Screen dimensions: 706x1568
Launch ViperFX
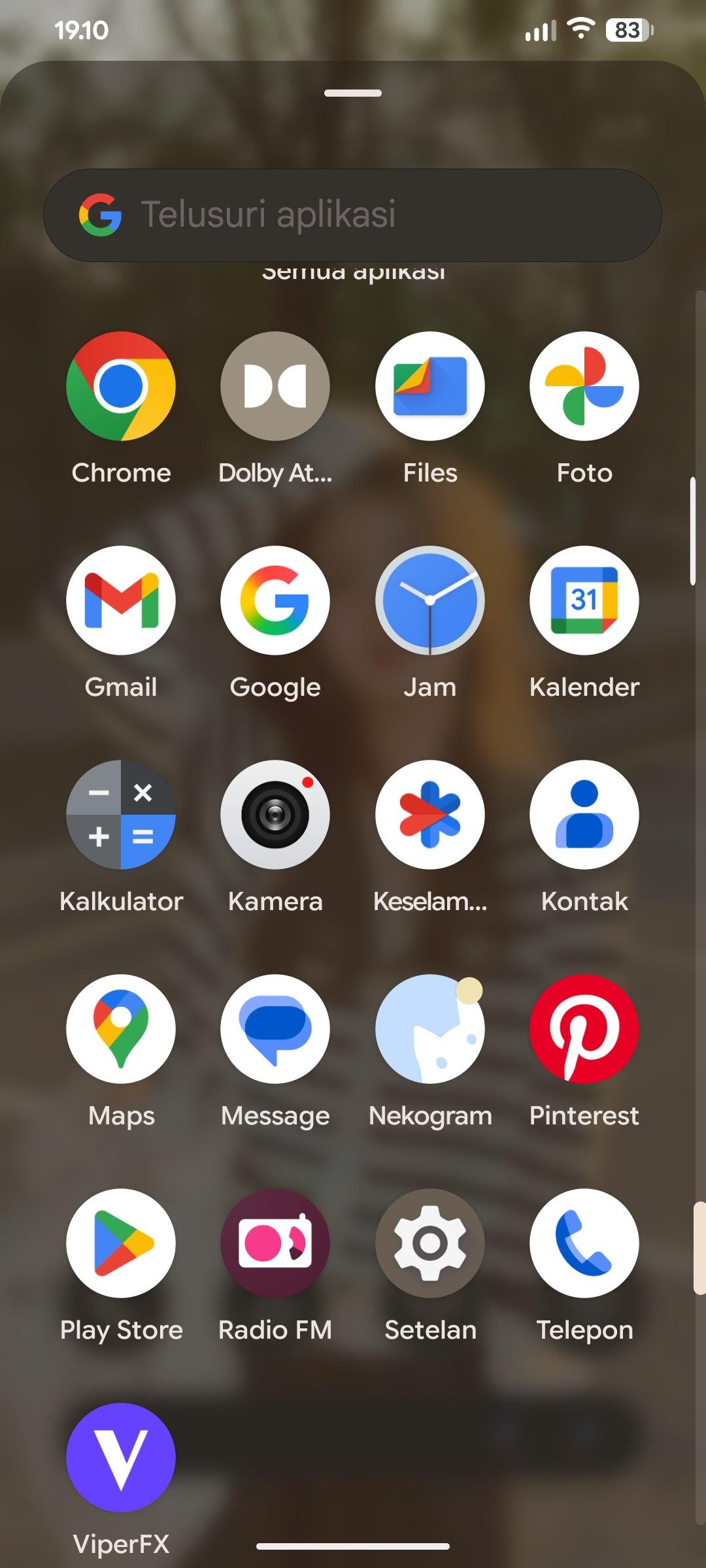pyautogui.click(x=121, y=1458)
